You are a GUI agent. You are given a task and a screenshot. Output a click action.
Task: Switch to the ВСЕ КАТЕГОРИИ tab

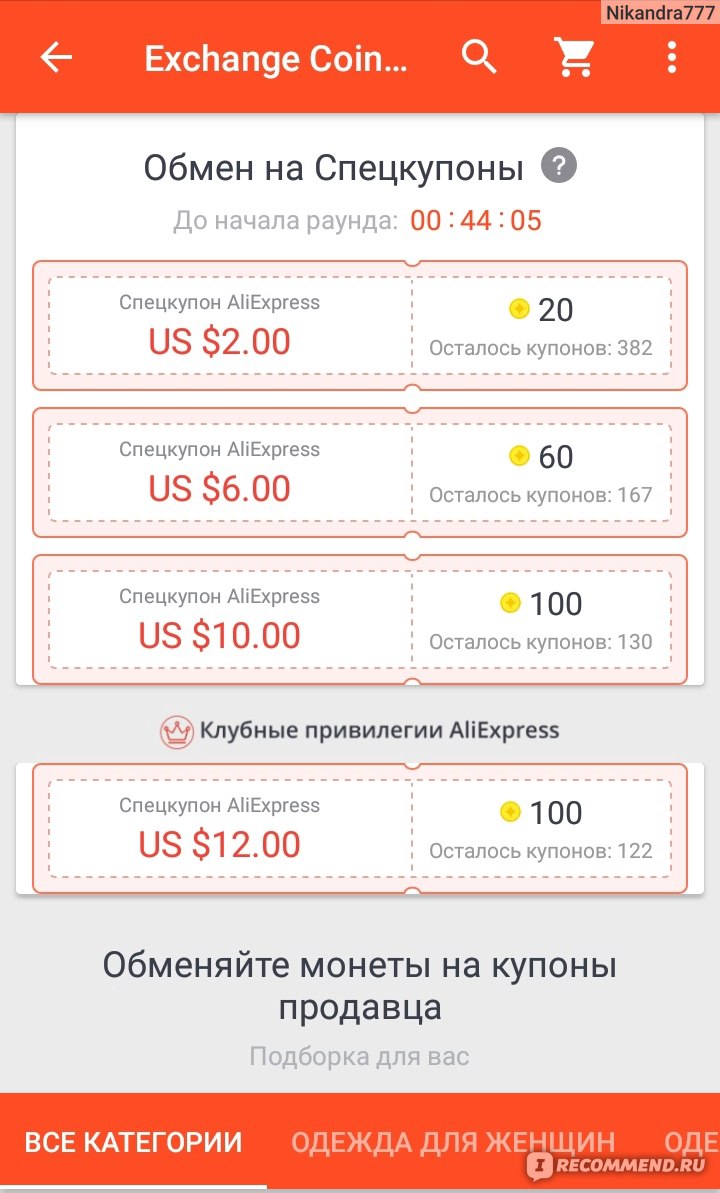pyautogui.click(x=133, y=1142)
